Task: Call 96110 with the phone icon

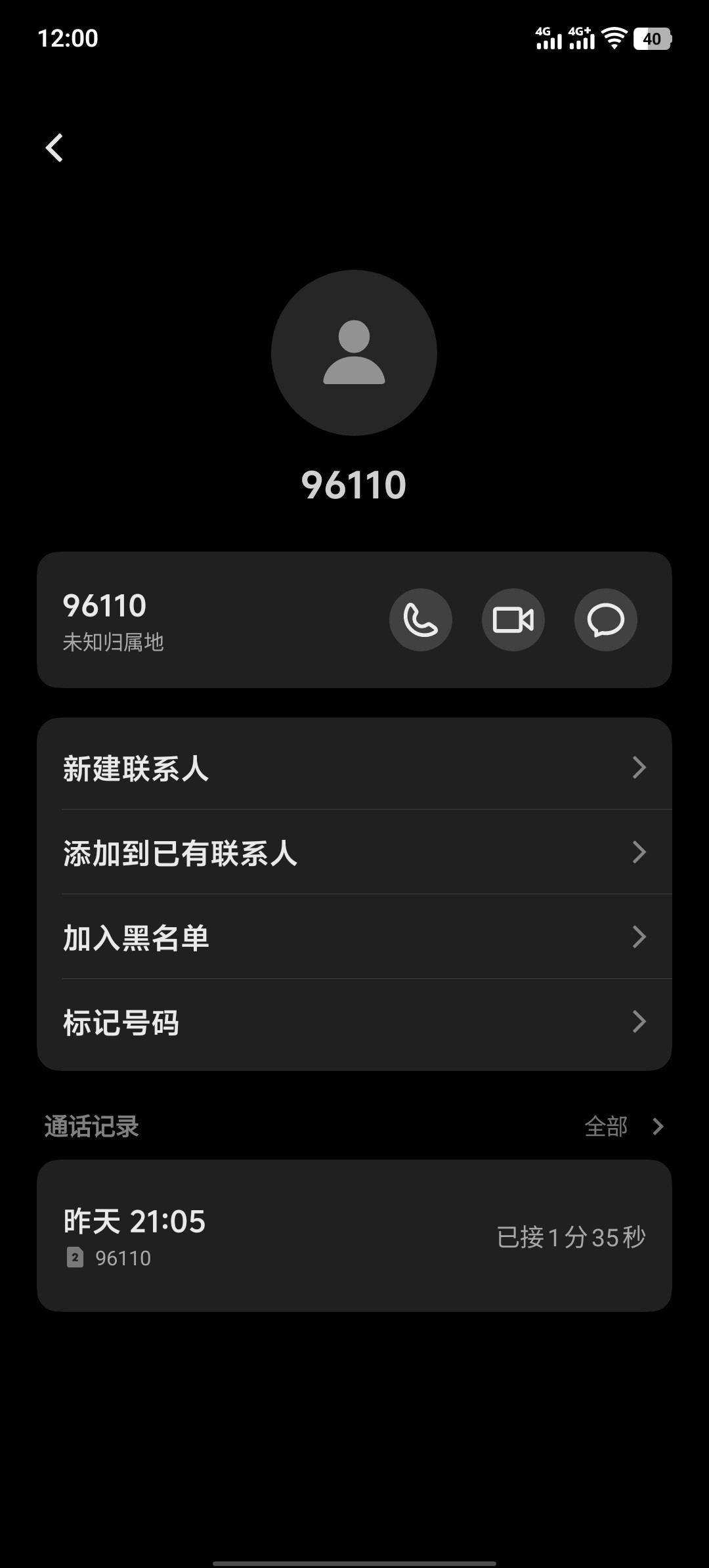Action: [x=420, y=620]
